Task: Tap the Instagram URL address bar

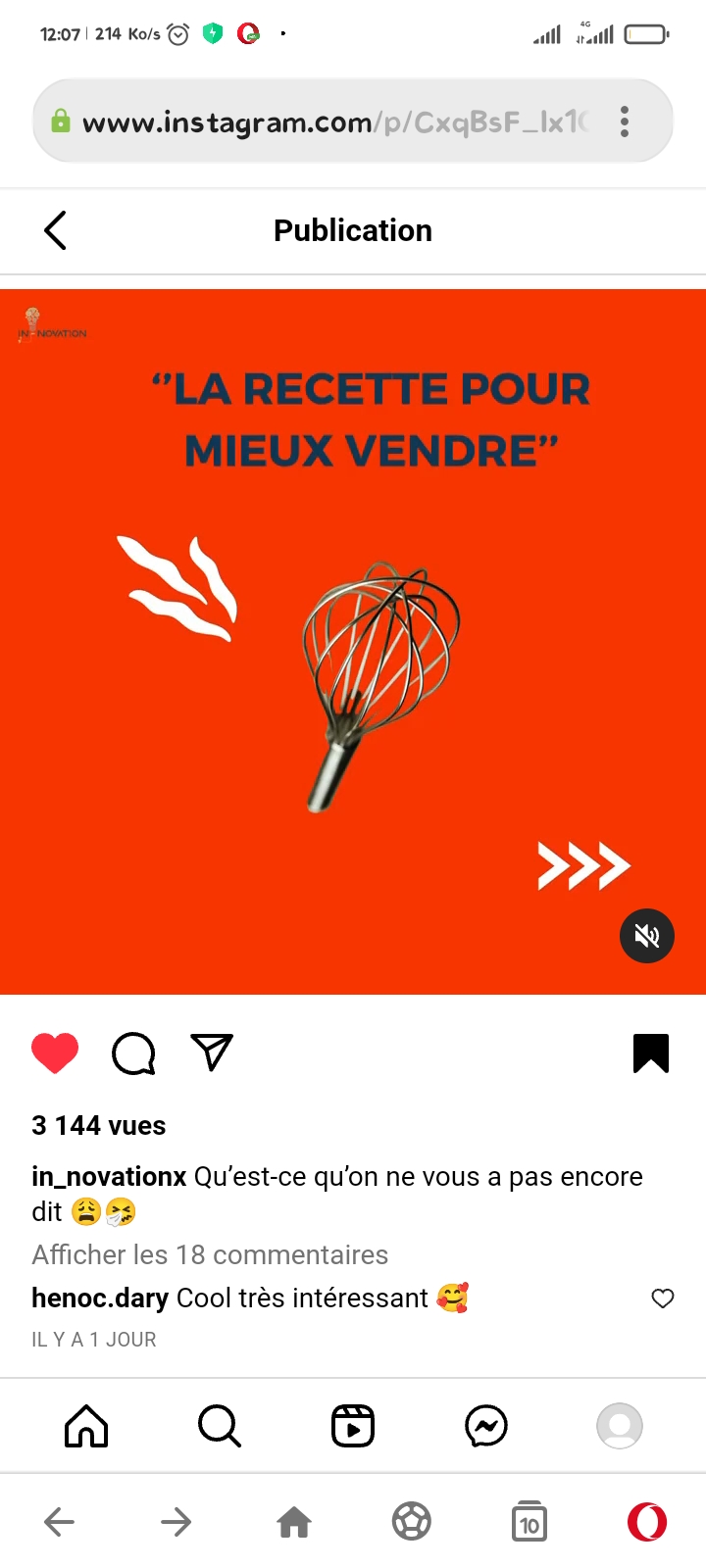Action: 333,122
